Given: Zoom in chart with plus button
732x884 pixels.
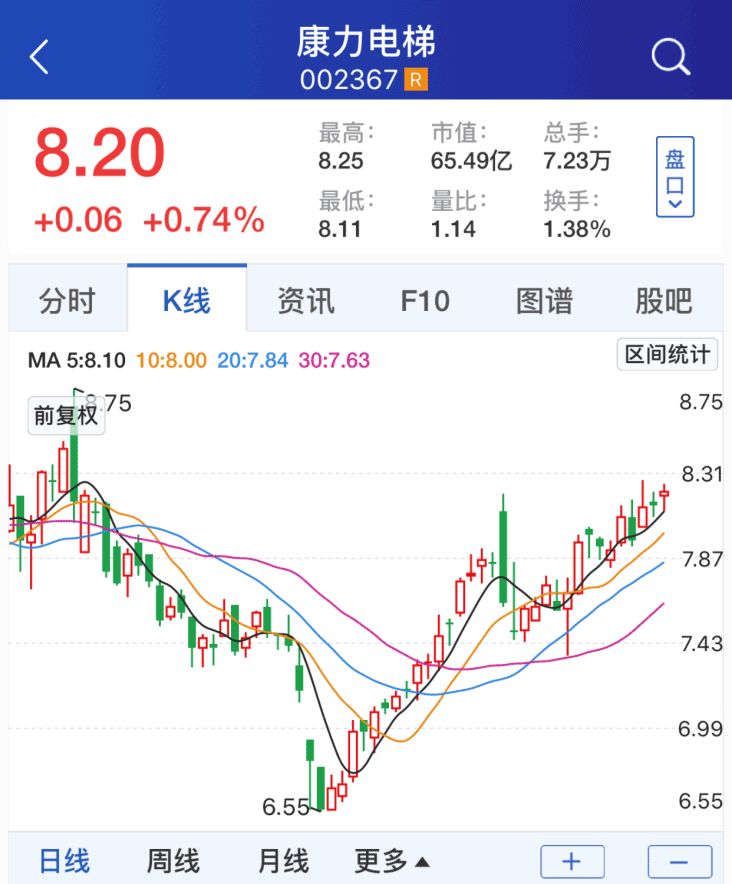Looking at the screenshot, I should tap(573, 861).
